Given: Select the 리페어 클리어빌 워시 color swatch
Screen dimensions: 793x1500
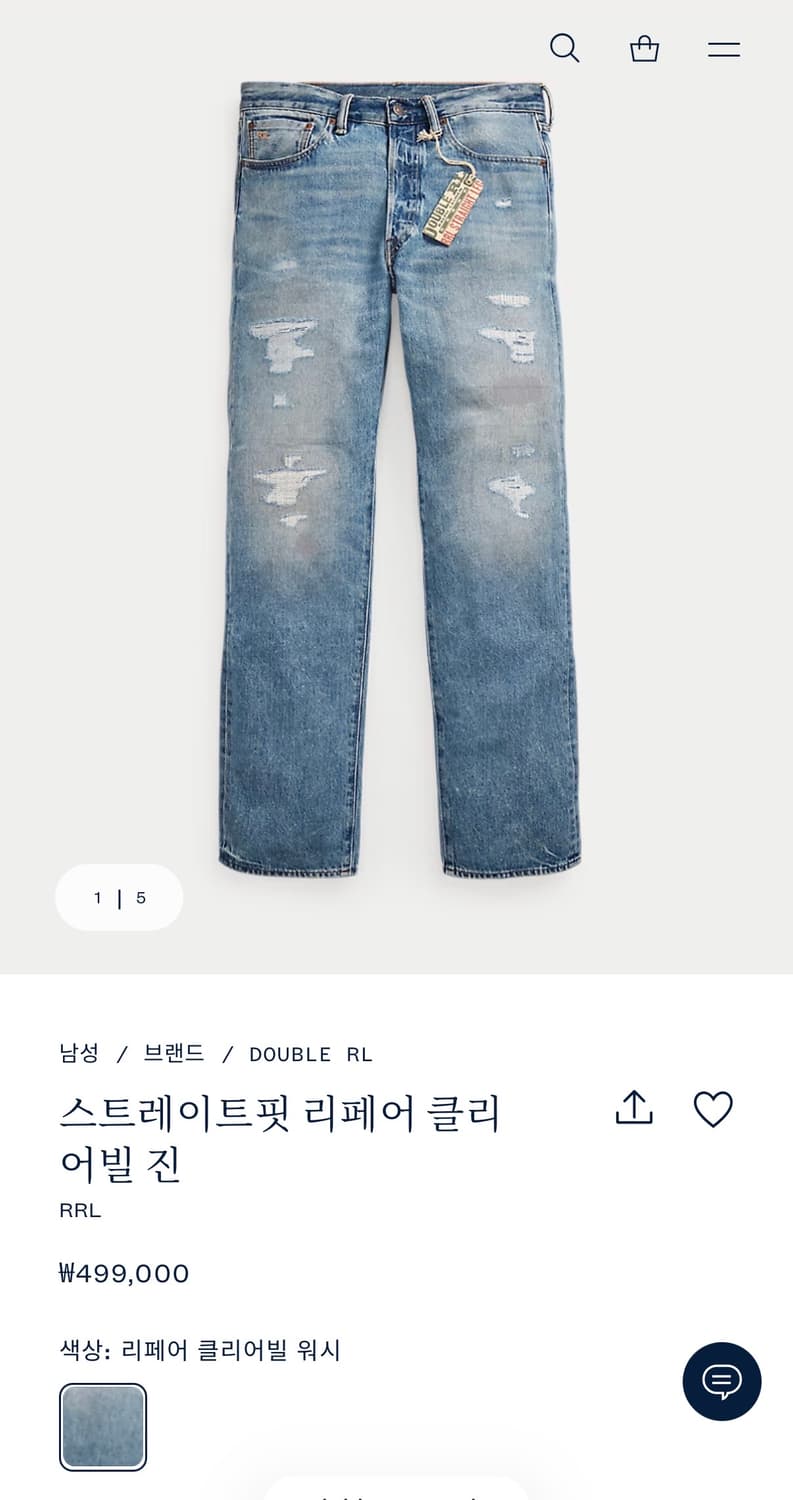Looking at the screenshot, I should 103,1426.
